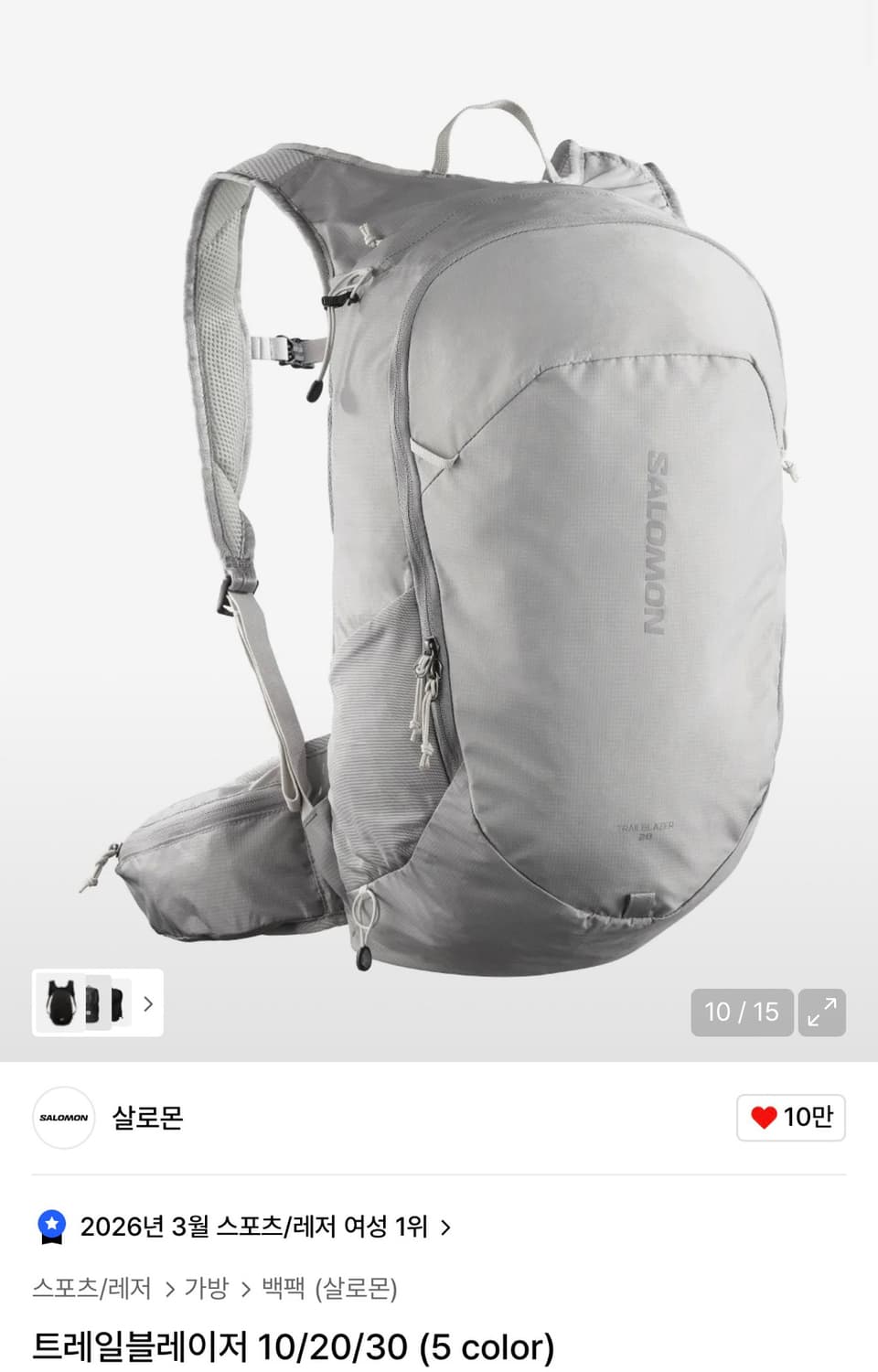The height and width of the screenshot is (1372, 878).
Task: Open the image fullscreen expand icon
Action: click(824, 1013)
